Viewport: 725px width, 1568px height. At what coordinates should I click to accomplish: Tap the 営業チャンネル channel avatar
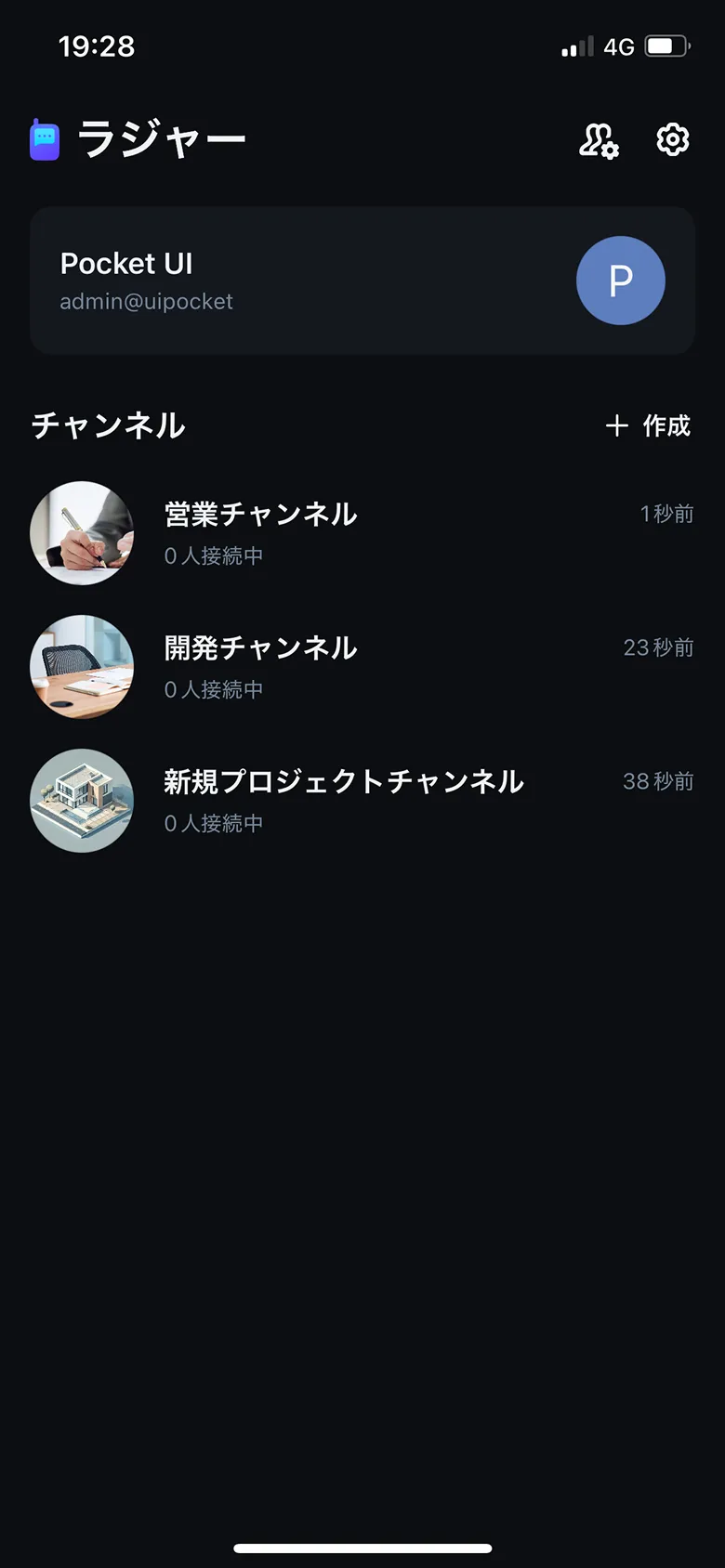click(82, 533)
